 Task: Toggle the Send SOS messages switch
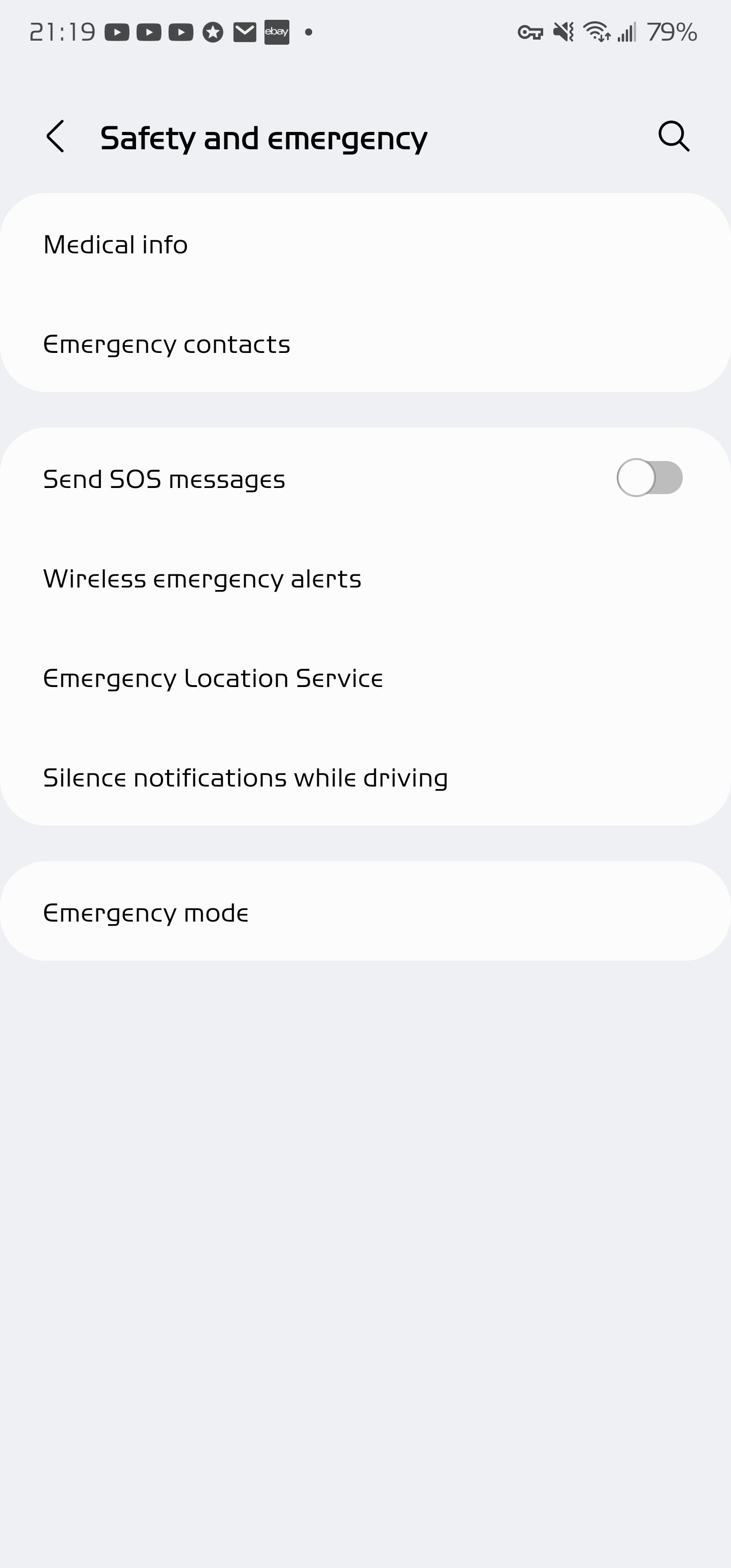[649, 478]
